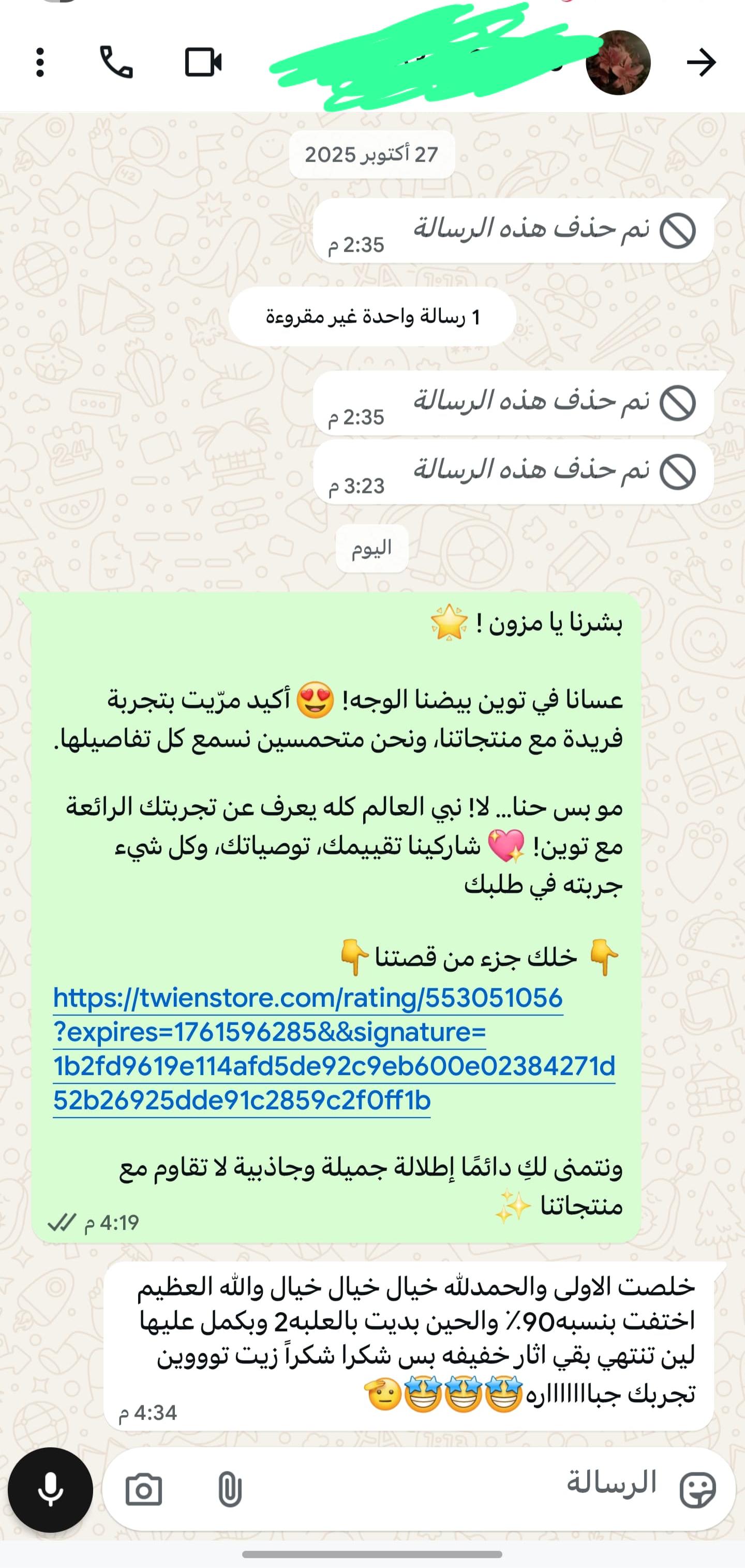
Task: Open the three-dot overflow menu
Action: point(40,63)
